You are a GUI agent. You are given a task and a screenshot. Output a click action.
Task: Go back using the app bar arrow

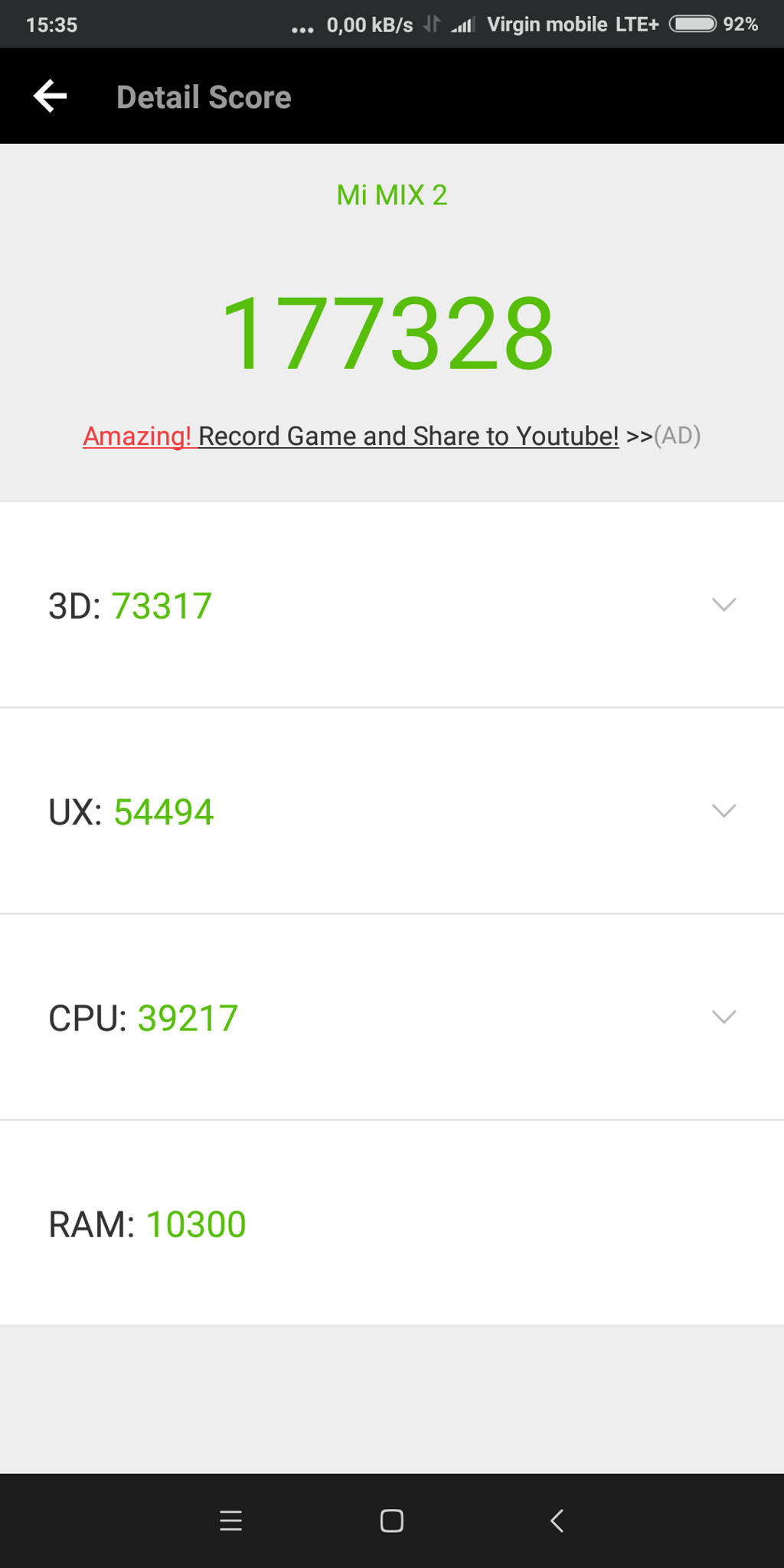(x=51, y=96)
